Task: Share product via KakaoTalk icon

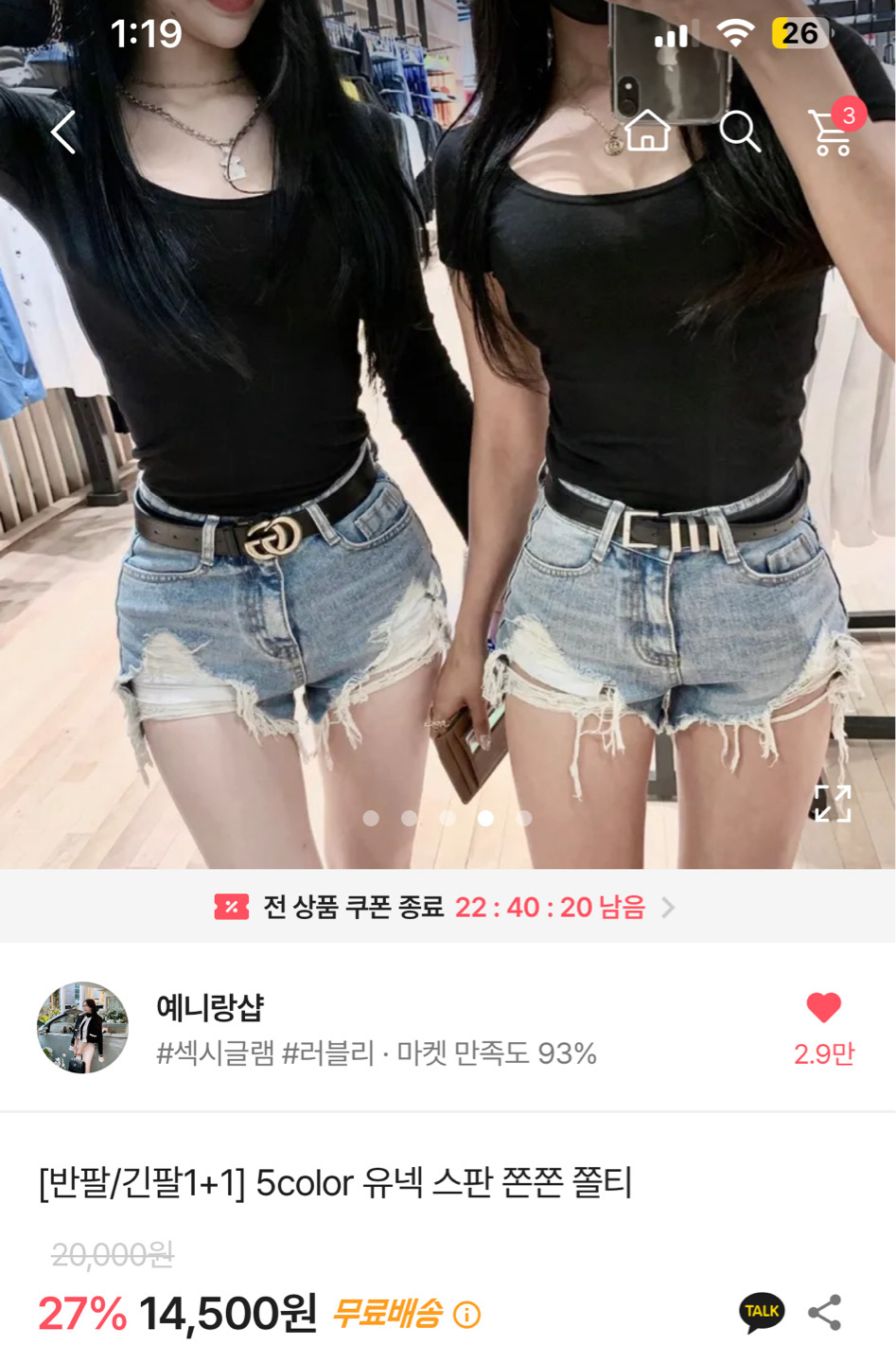Action: [760, 1313]
